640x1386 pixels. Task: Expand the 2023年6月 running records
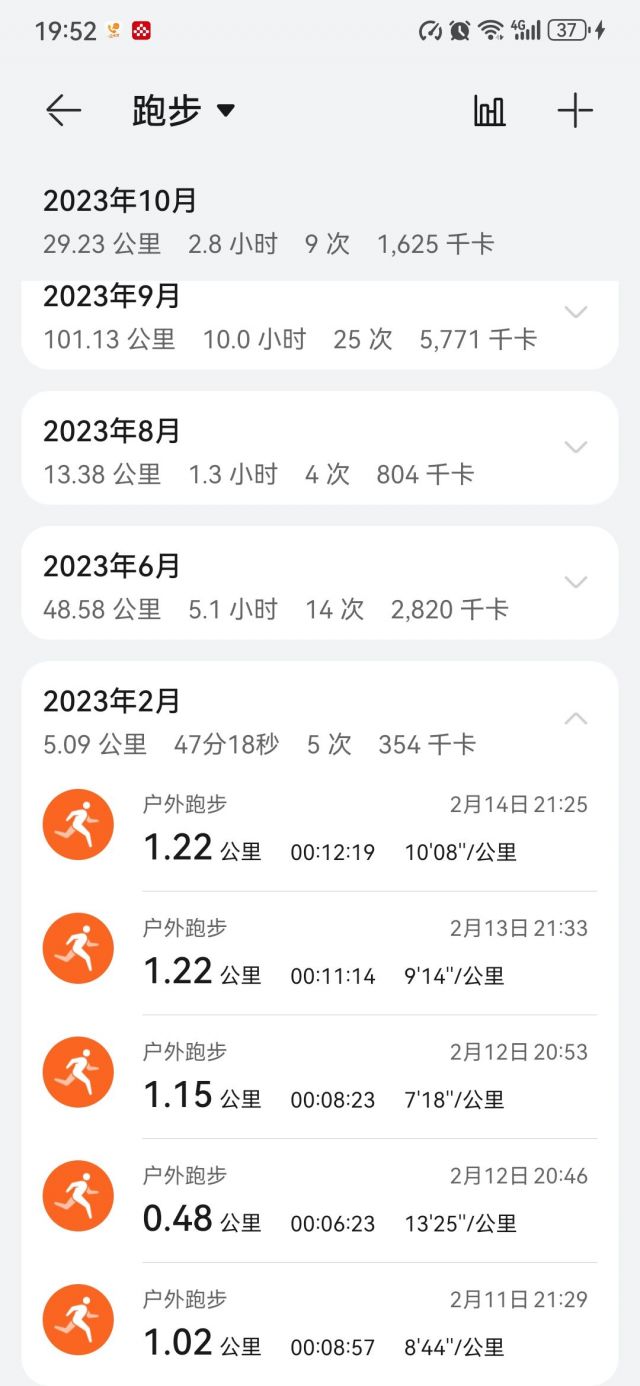[x=576, y=582]
